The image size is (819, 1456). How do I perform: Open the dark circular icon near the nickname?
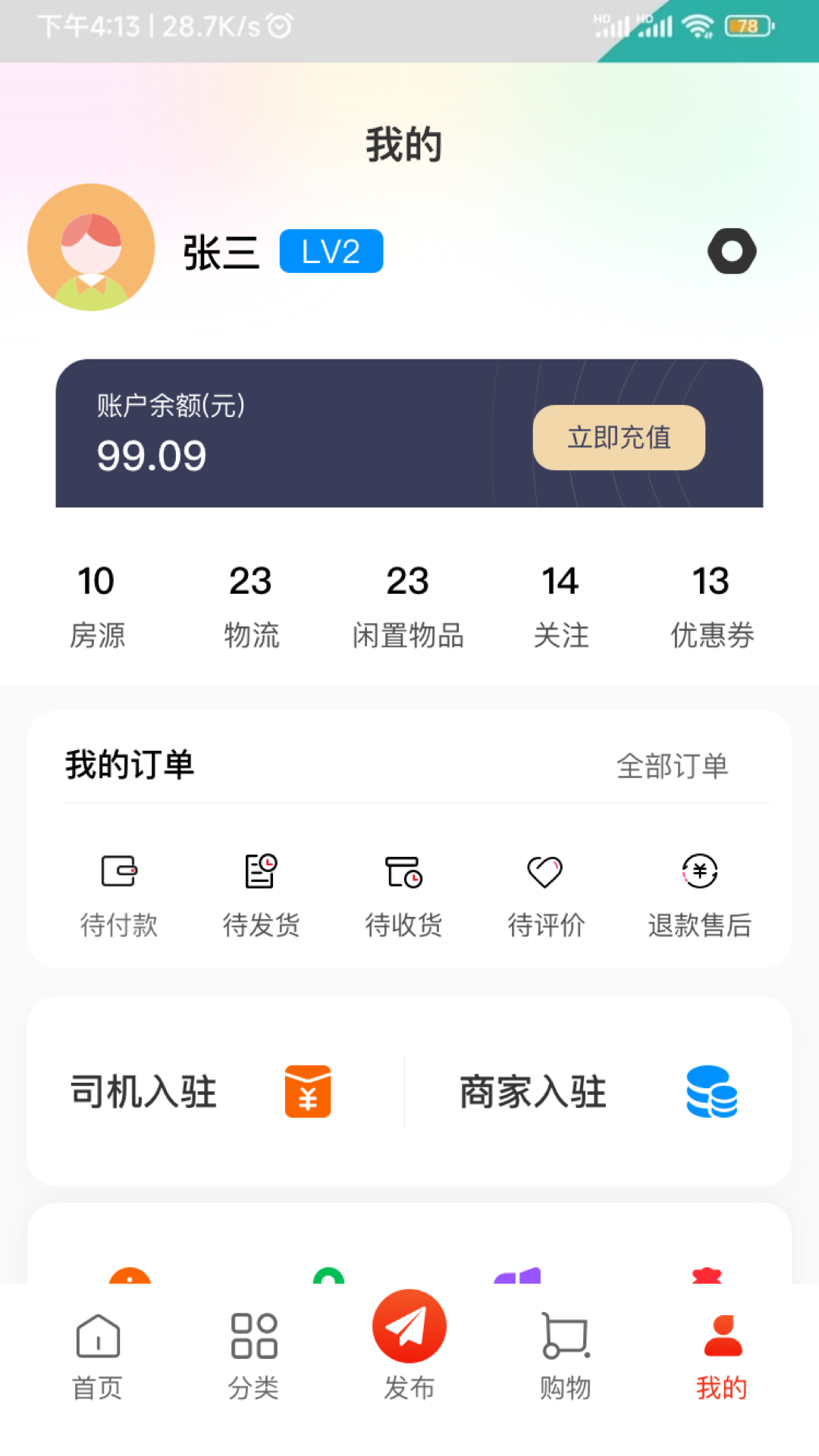click(731, 251)
